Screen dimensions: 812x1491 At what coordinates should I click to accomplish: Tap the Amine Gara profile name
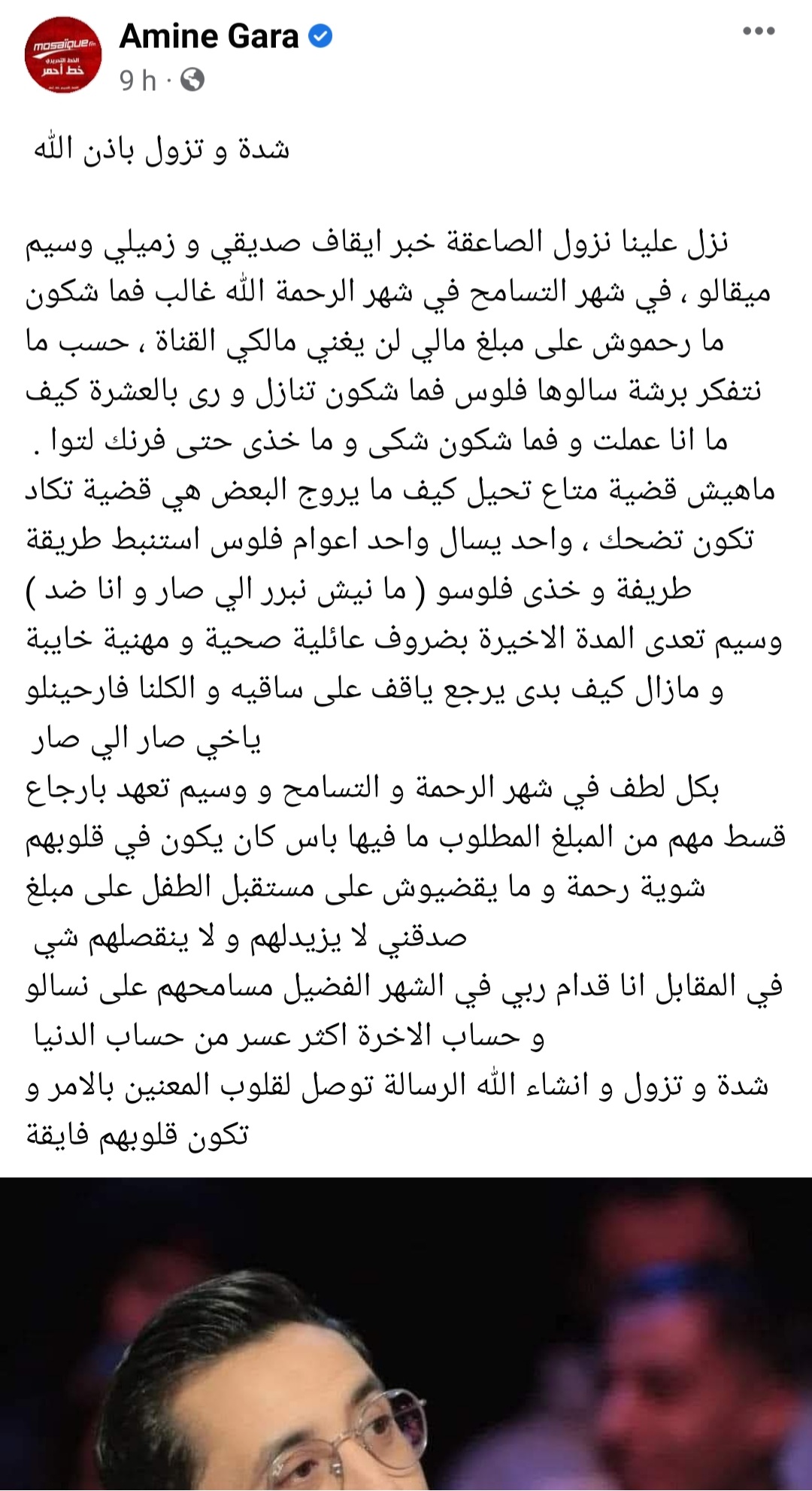coord(209,36)
